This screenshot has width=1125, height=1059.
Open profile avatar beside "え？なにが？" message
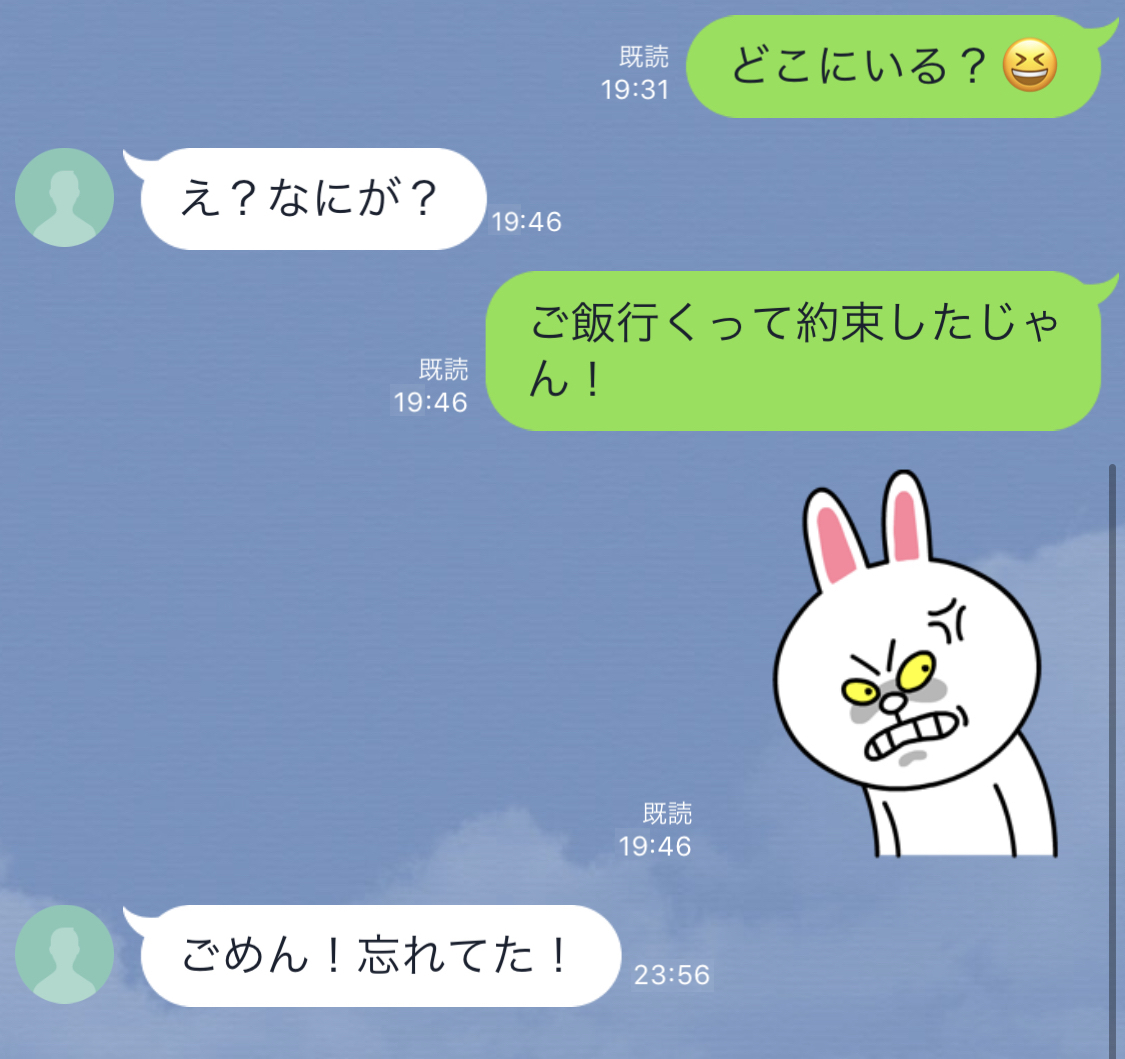tap(64, 197)
